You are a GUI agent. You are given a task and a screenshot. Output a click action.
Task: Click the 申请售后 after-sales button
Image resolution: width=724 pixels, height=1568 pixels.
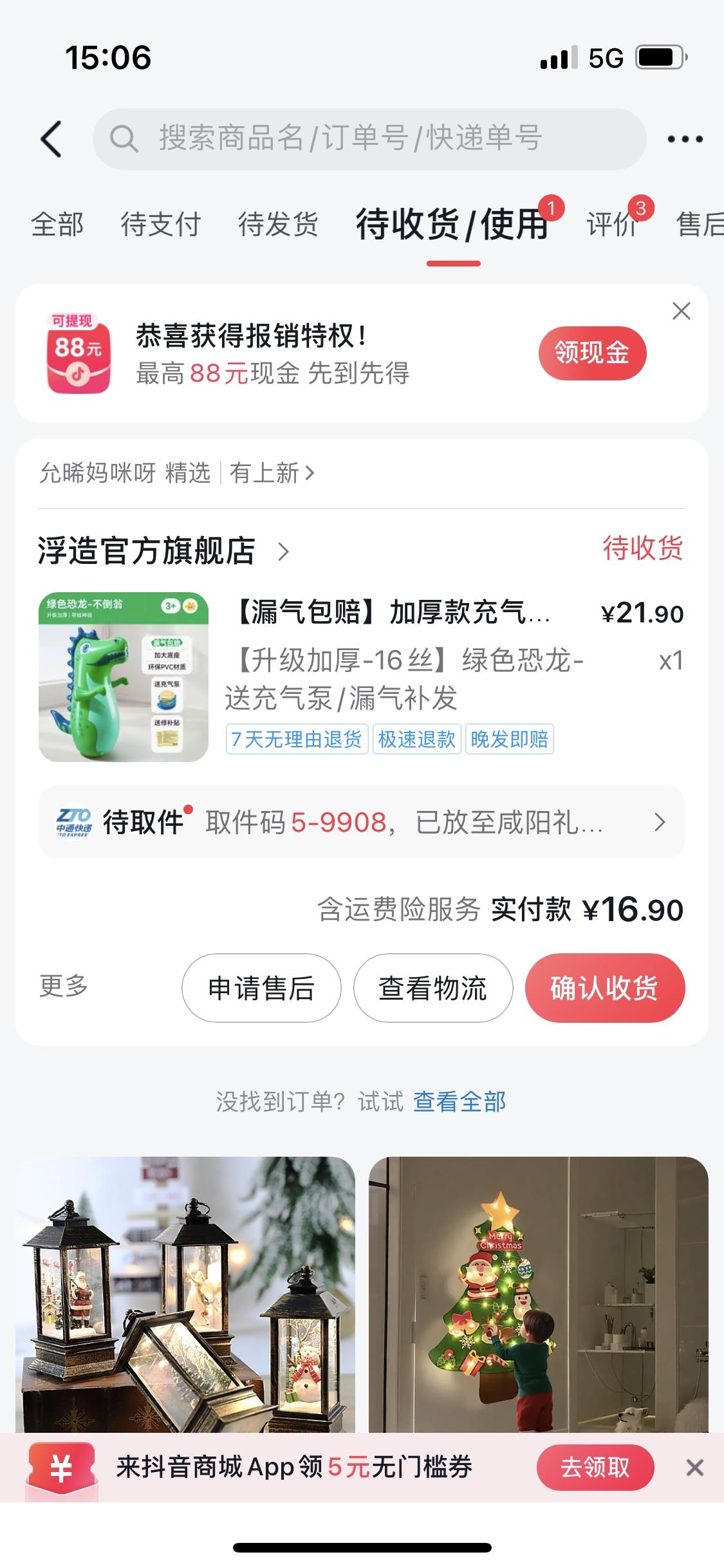(261, 987)
